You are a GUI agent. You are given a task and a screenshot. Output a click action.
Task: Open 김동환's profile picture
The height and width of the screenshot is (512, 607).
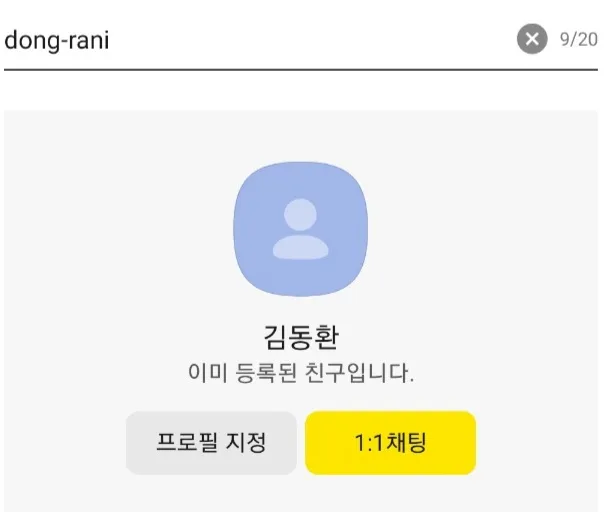301,227
